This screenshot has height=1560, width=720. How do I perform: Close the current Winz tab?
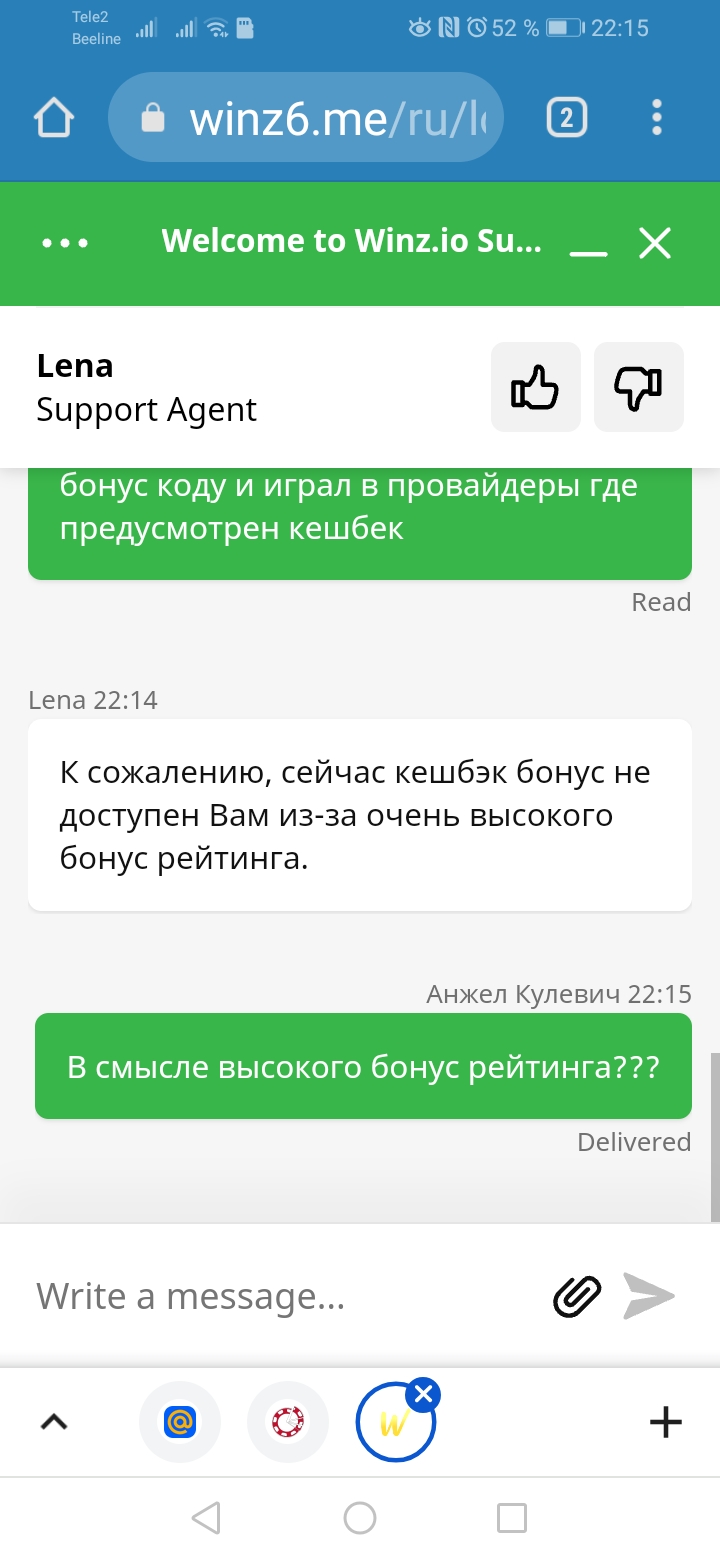click(x=424, y=1393)
